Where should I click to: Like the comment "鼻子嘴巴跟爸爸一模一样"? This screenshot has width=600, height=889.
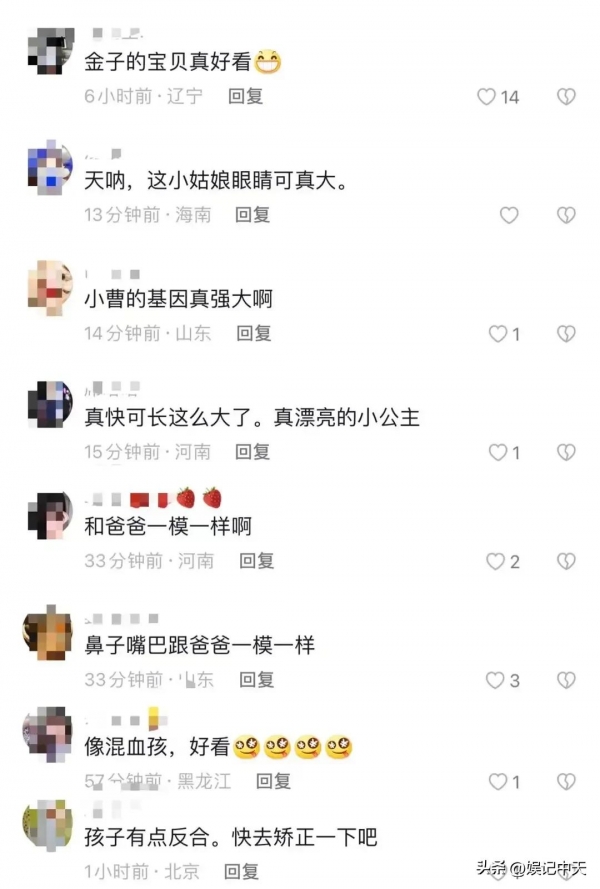pyautogui.click(x=495, y=680)
